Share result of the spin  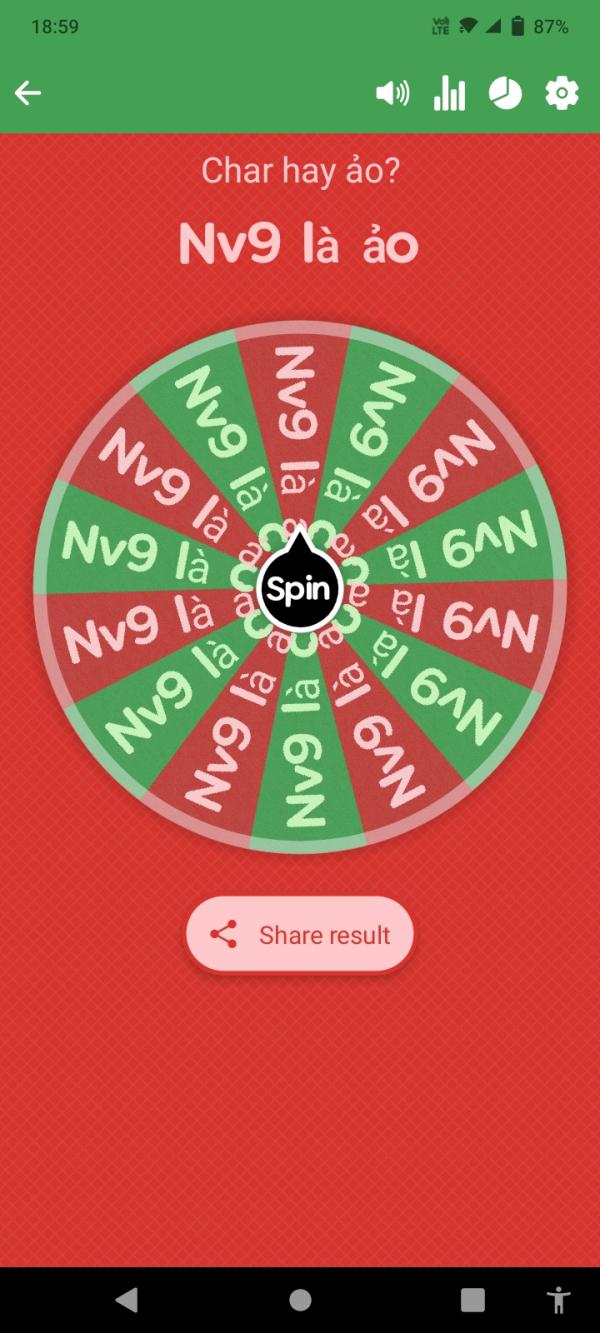tap(300, 935)
